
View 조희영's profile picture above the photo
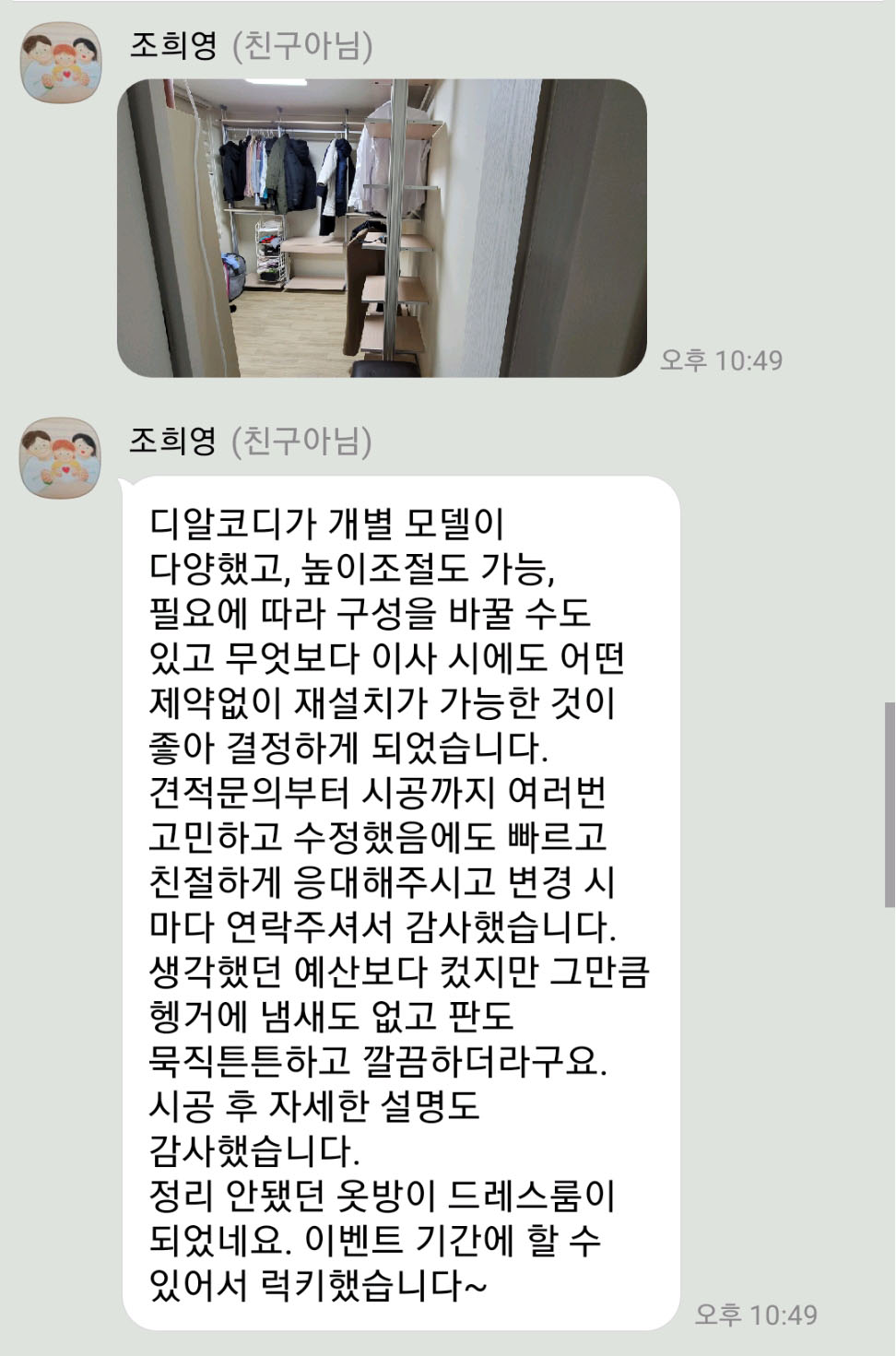pos(61,64)
